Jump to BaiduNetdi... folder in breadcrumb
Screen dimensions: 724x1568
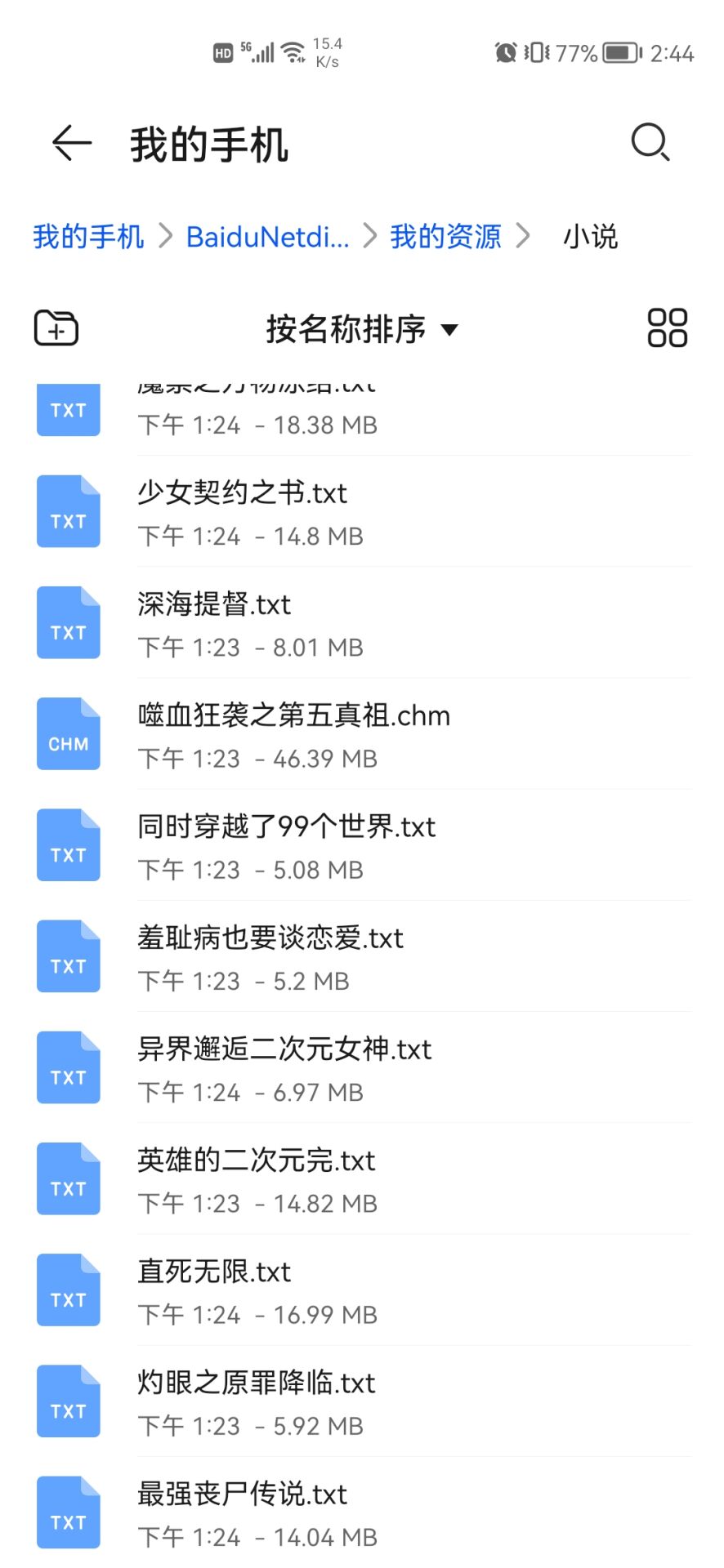(267, 237)
